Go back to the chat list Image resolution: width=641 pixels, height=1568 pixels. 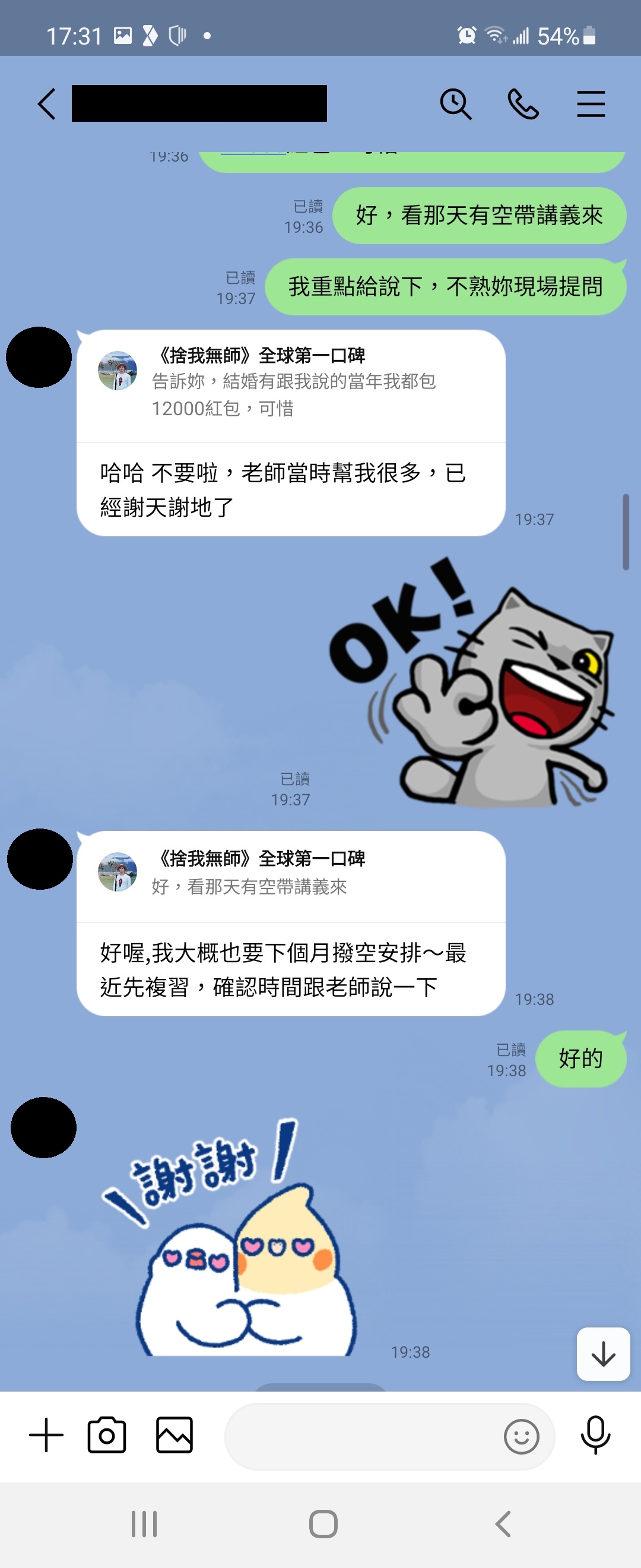(47, 104)
